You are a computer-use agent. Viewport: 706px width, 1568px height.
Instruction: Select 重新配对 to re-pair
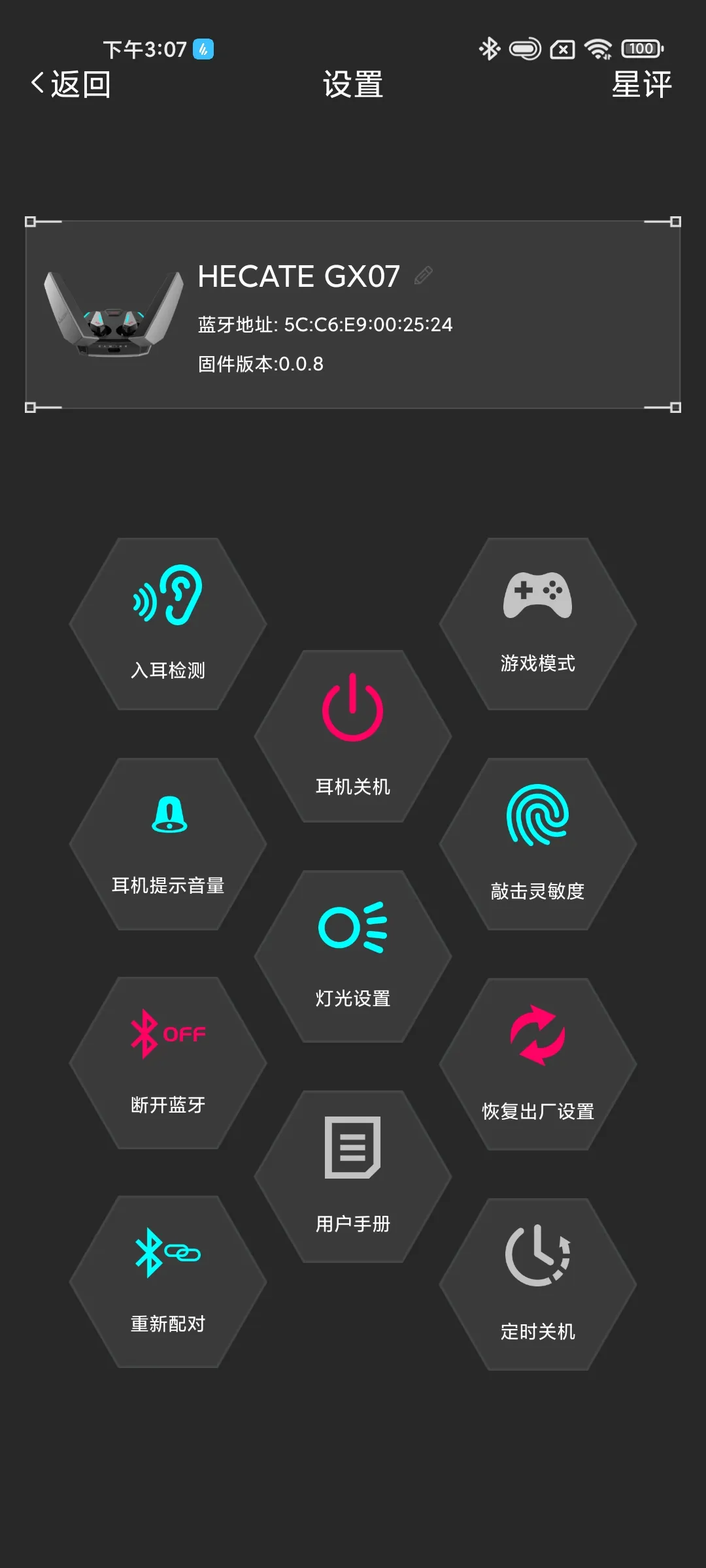(168, 1282)
